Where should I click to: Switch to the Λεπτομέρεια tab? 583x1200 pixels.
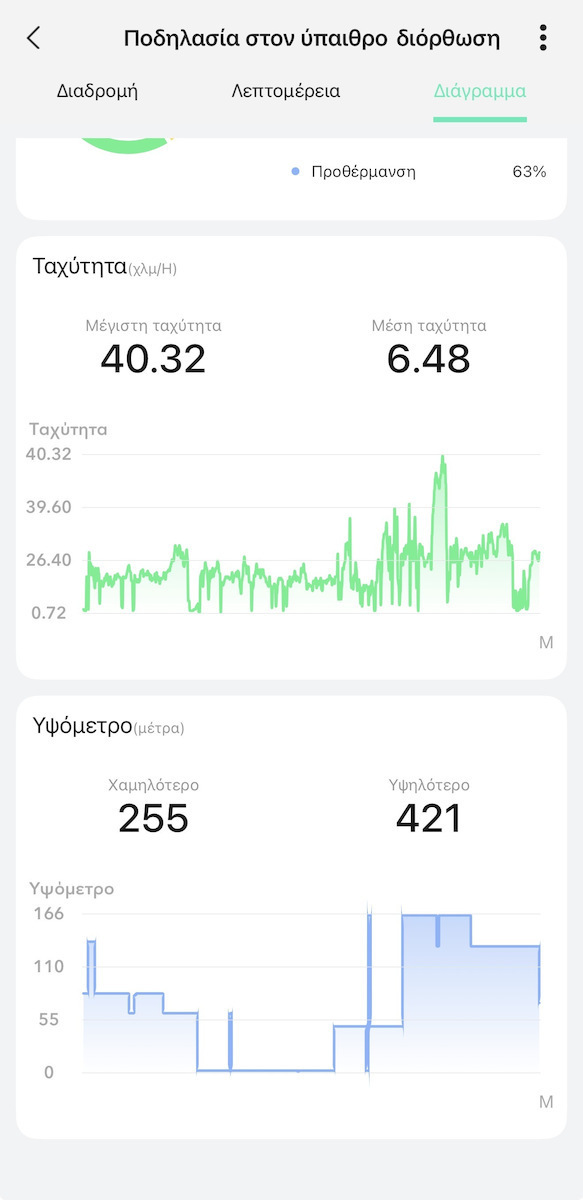coord(286,91)
